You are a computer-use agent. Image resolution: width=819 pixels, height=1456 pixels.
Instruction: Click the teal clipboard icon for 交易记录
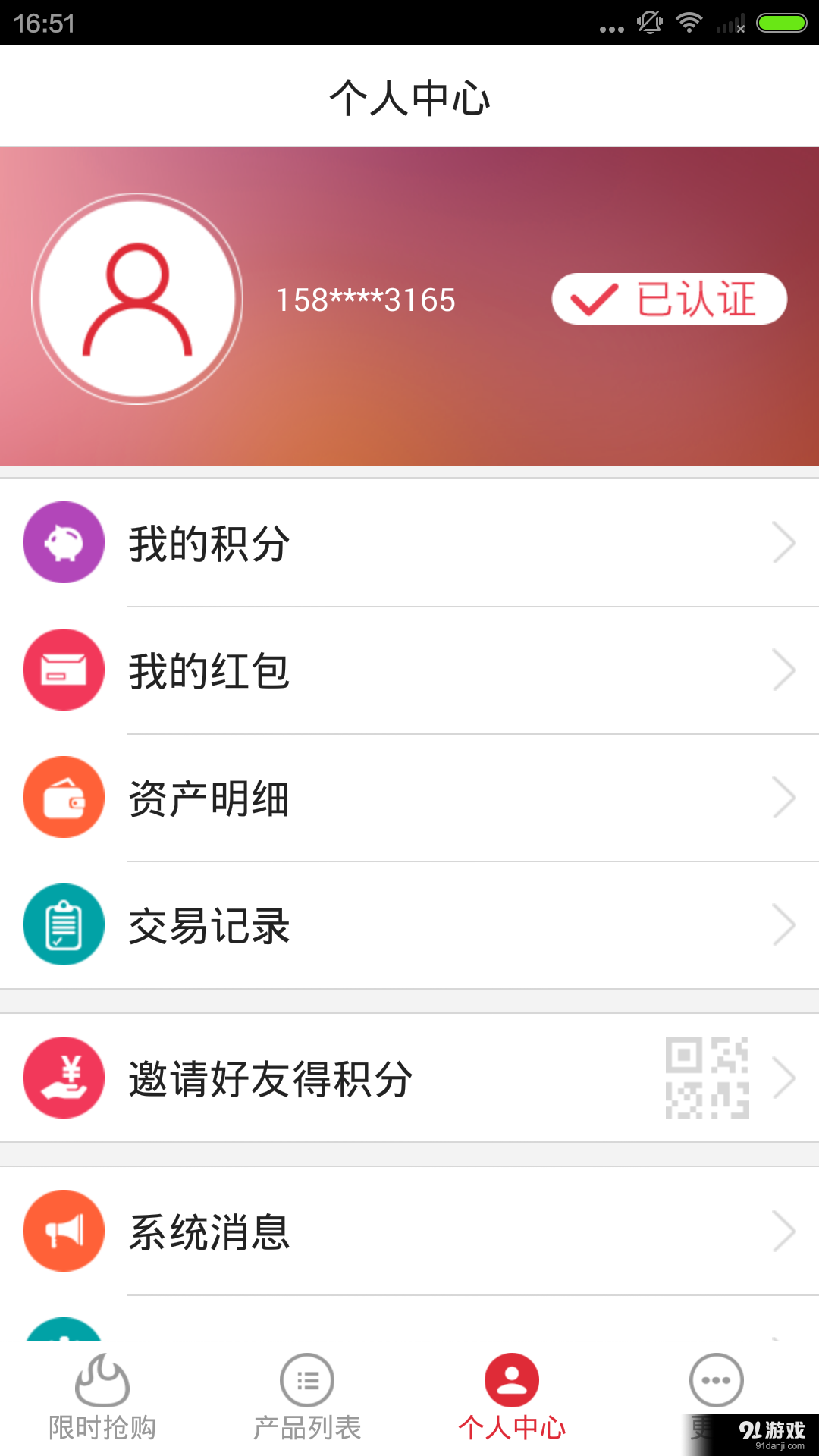(64, 925)
